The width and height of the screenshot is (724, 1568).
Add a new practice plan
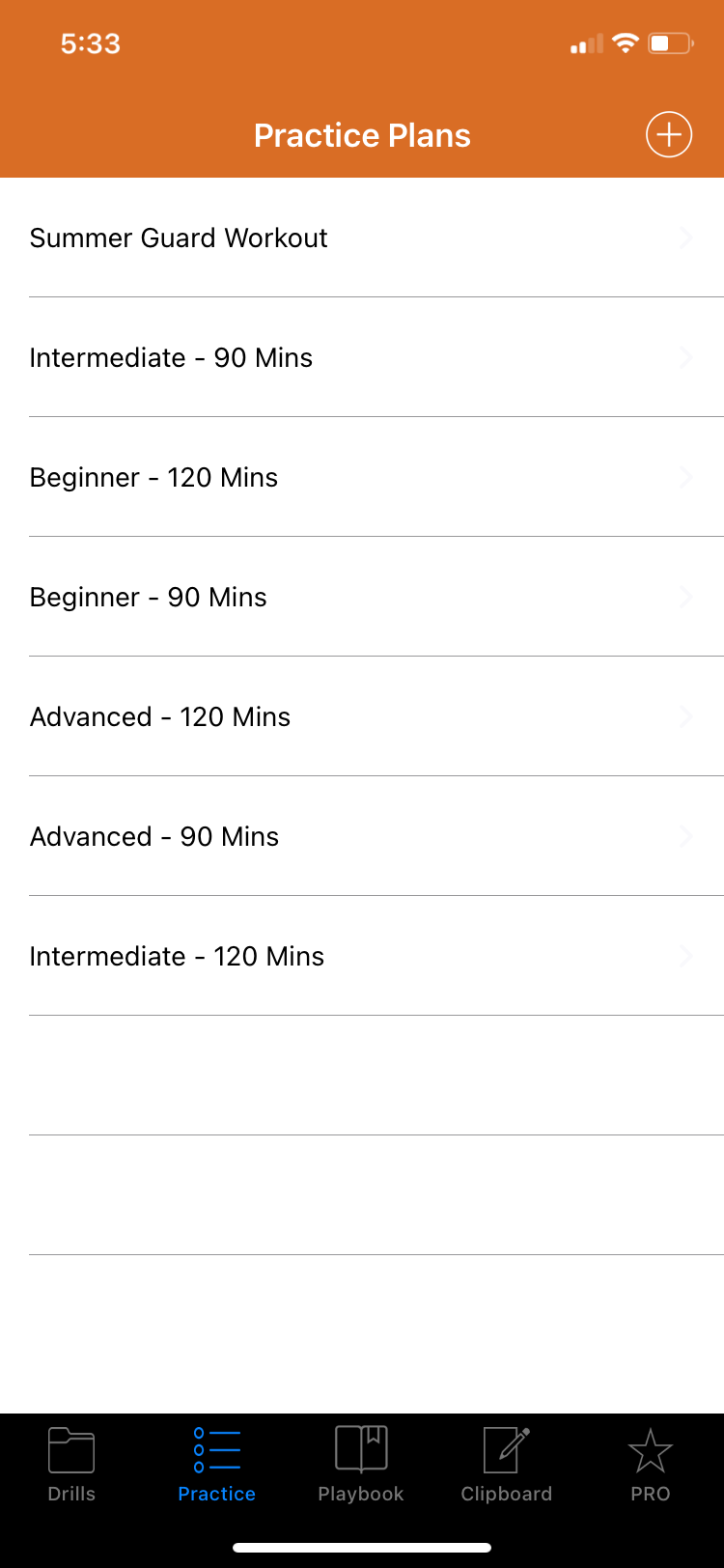668,135
